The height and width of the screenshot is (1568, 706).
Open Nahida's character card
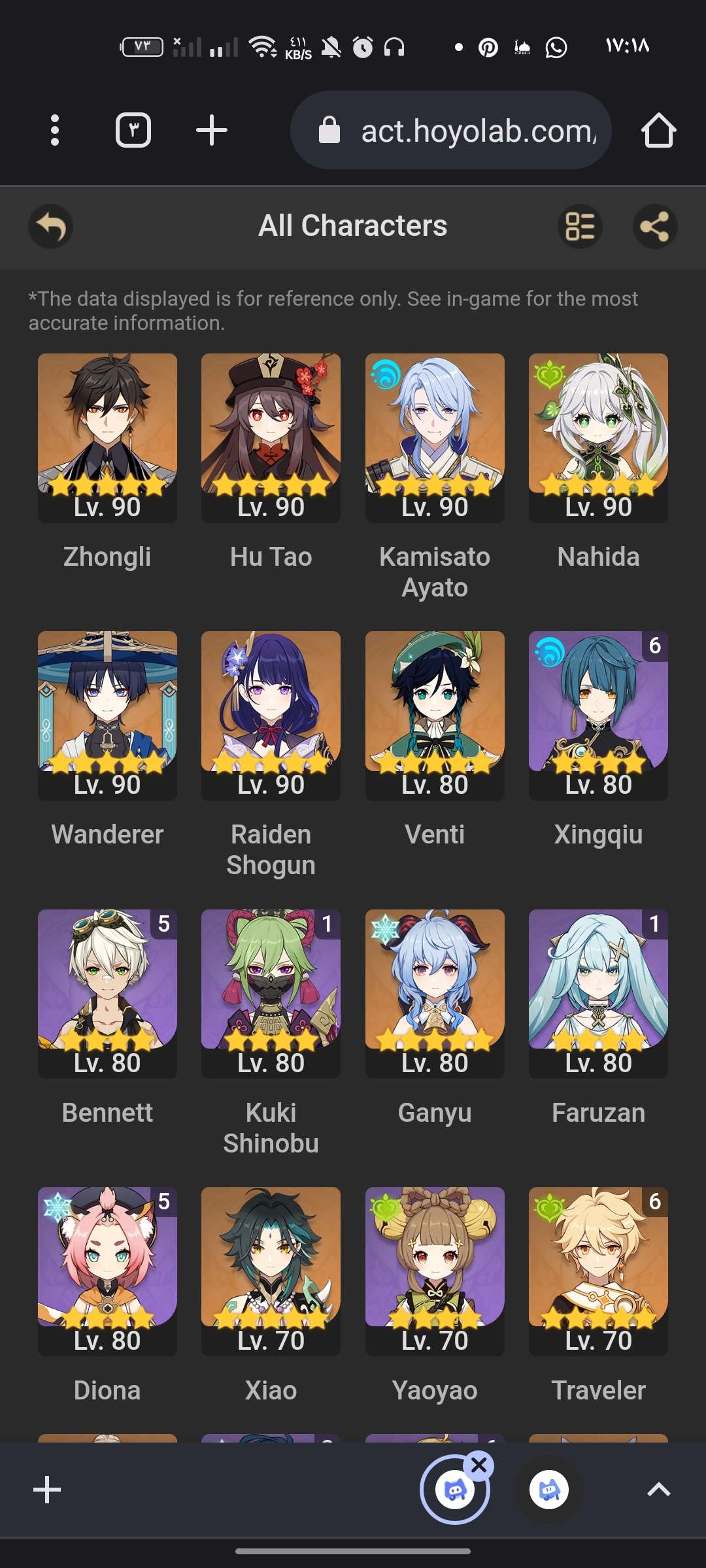click(x=598, y=438)
